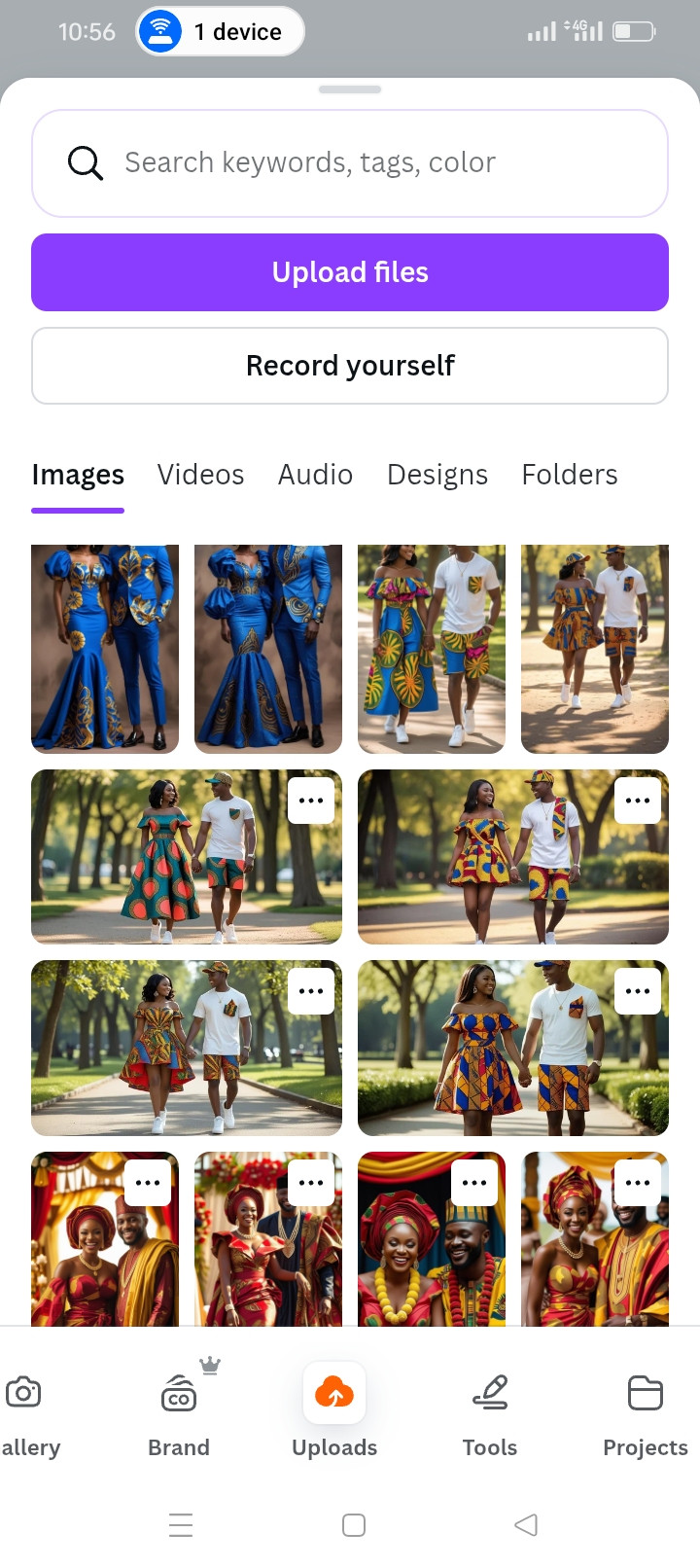Open the Designs tab
The height and width of the screenshot is (1568, 700).
(x=437, y=475)
